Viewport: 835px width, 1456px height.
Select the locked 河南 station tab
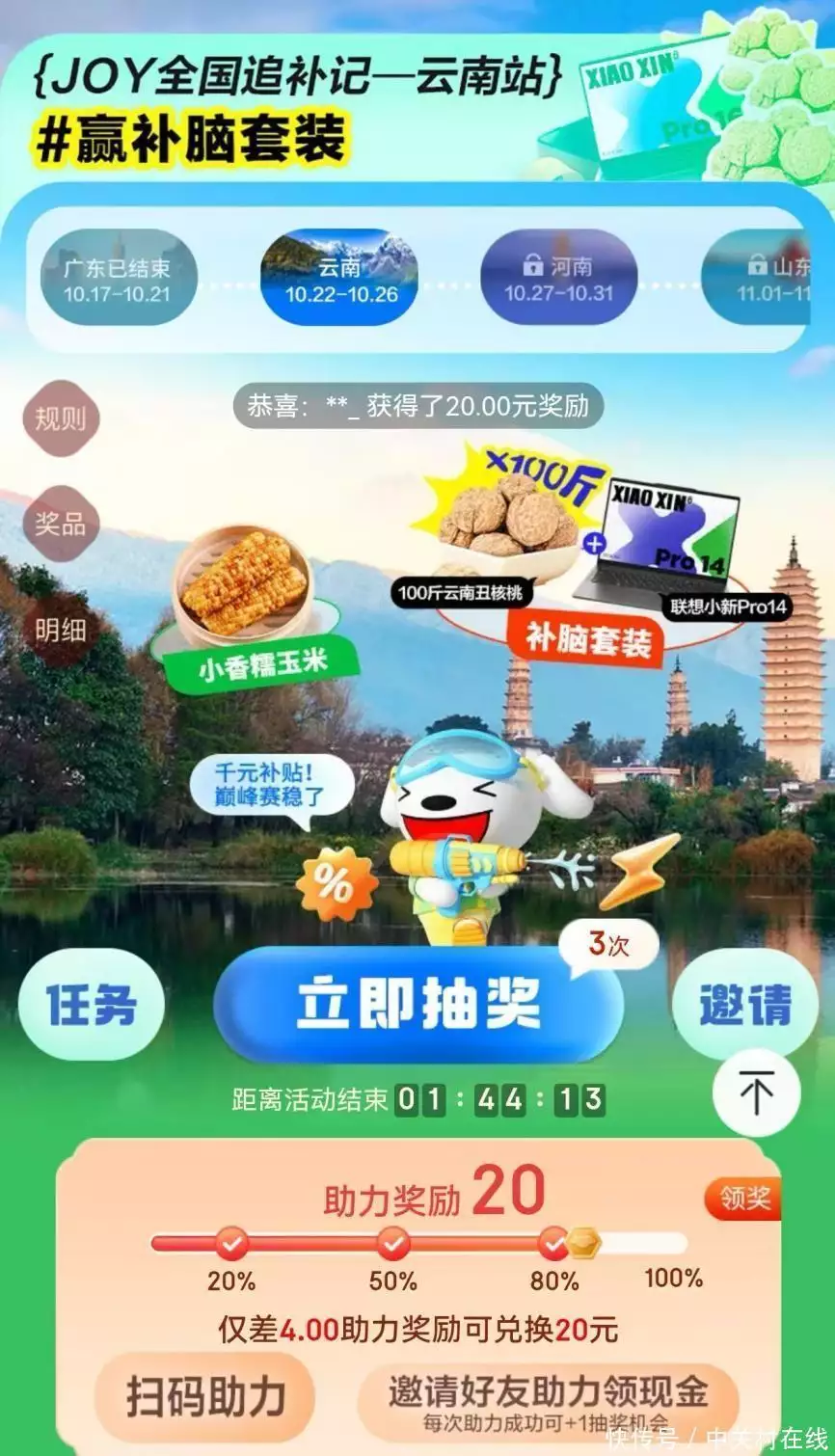pos(558,278)
